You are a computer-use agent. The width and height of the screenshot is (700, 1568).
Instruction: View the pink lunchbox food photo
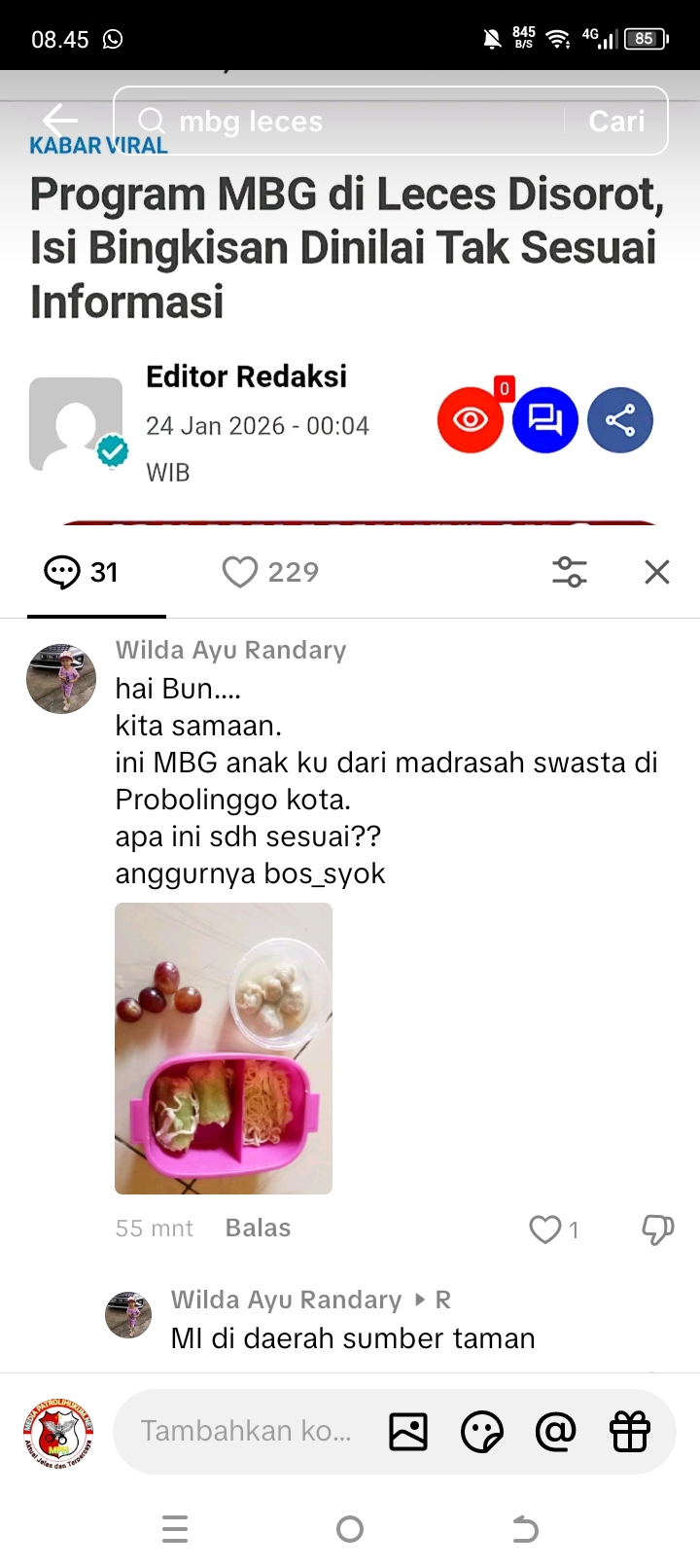click(223, 1048)
